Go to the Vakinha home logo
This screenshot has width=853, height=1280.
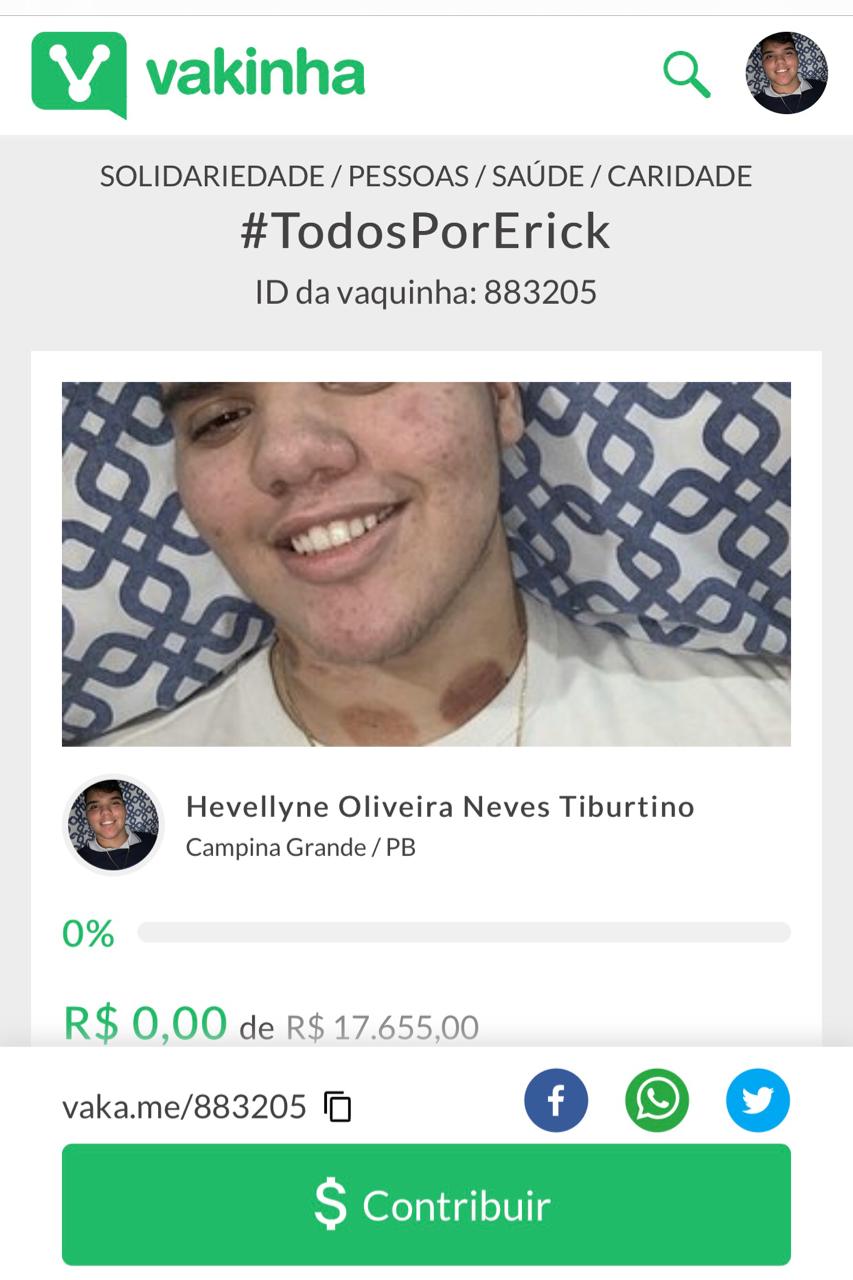pos(198,74)
